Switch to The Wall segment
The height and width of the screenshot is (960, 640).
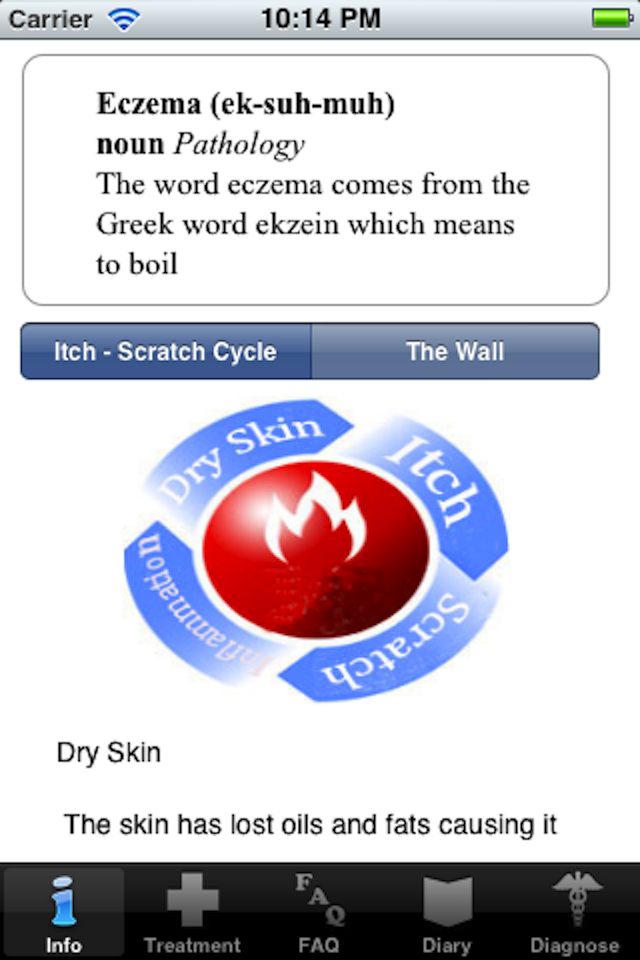pyautogui.click(x=455, y=351)
